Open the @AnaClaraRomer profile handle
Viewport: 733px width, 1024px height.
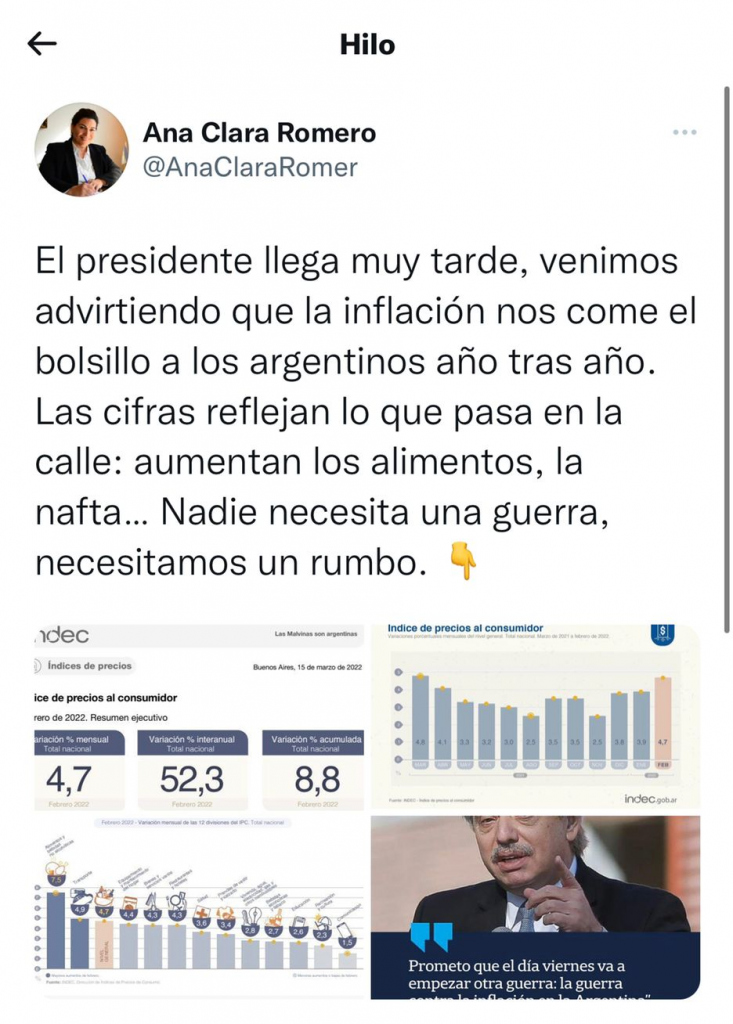pos(250,167)
